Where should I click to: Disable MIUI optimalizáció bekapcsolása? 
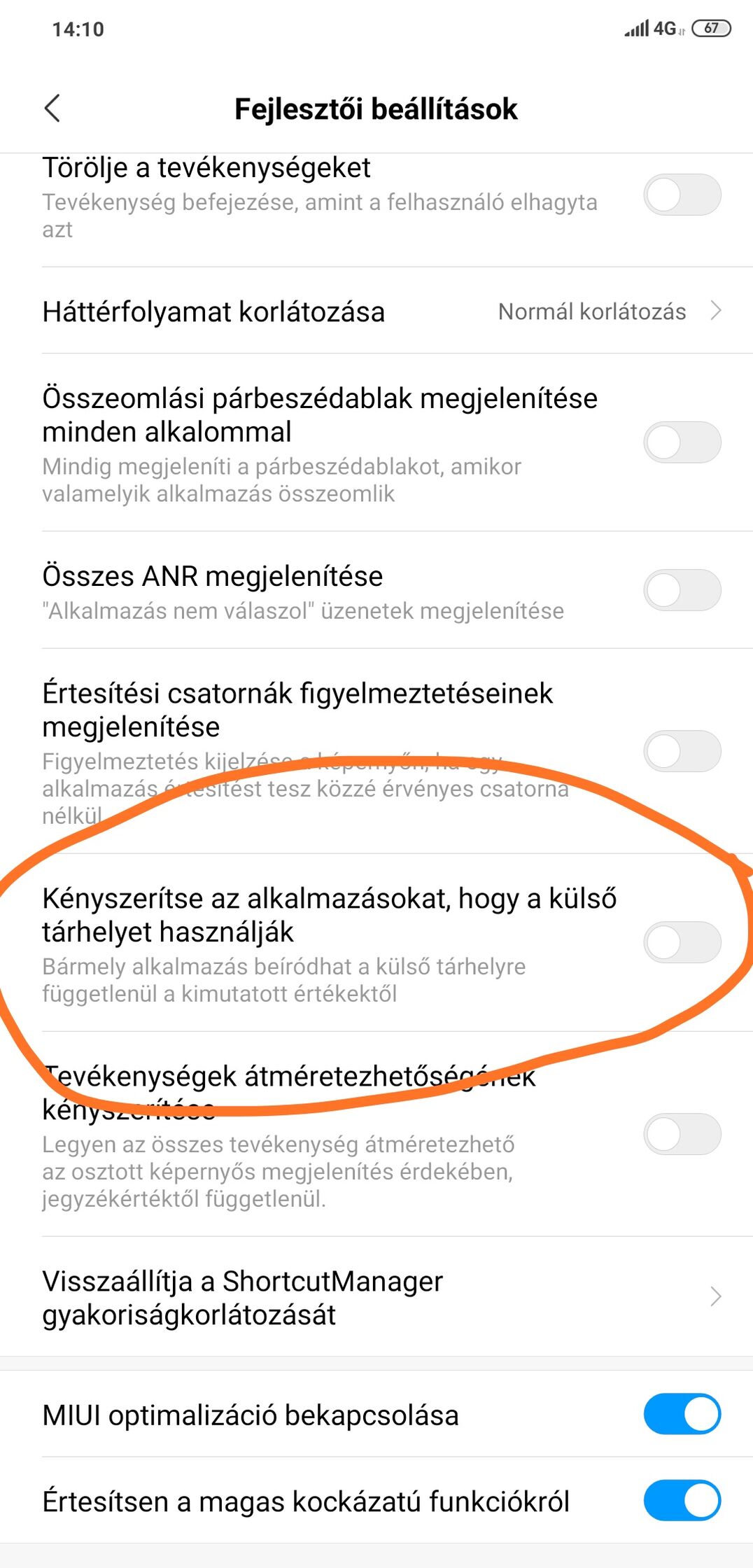pyautogui.click(x=682, y=1414)
